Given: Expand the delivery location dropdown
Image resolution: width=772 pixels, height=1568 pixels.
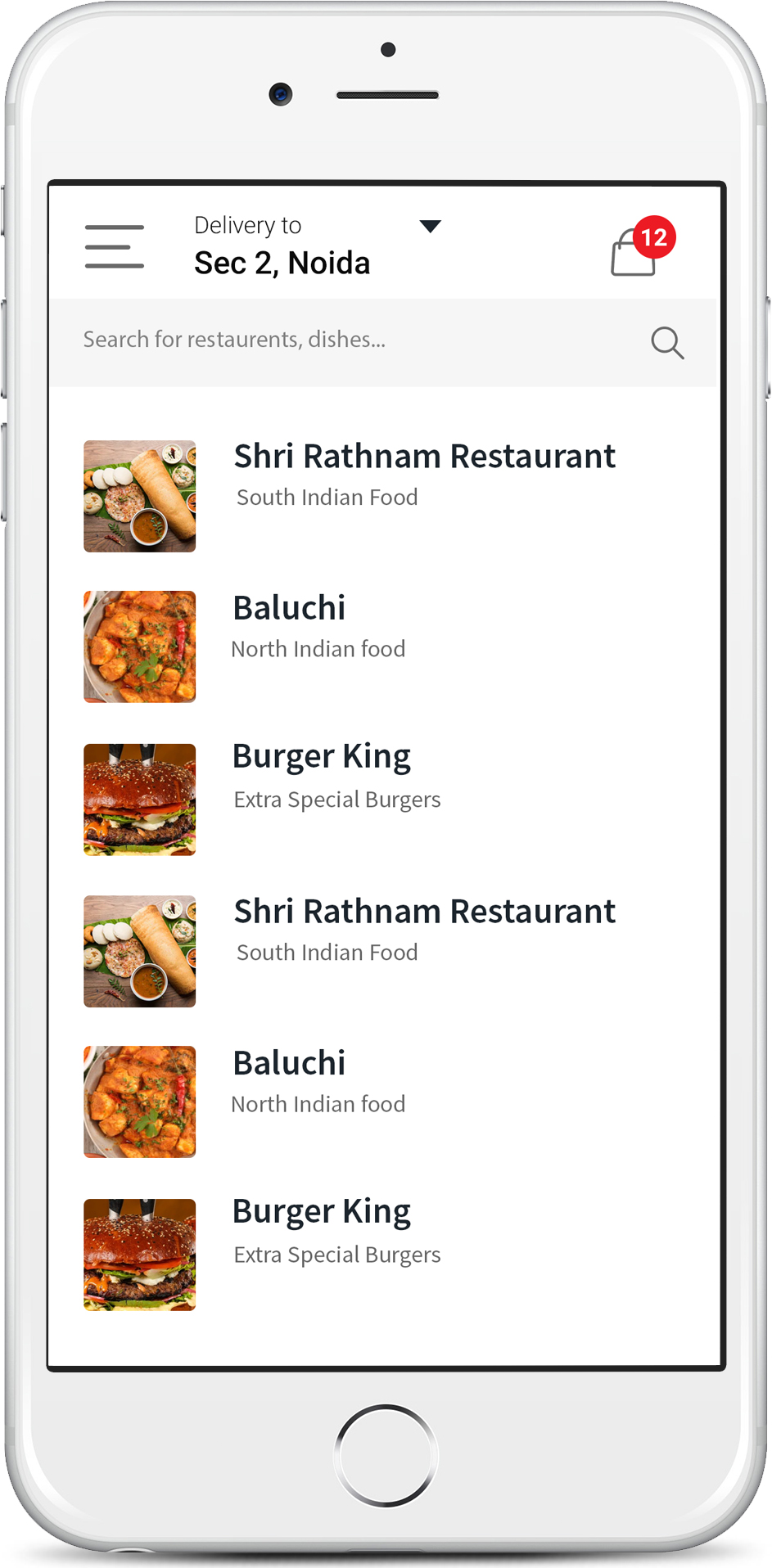Looking at the screenshot, I should tap(430, 227).
